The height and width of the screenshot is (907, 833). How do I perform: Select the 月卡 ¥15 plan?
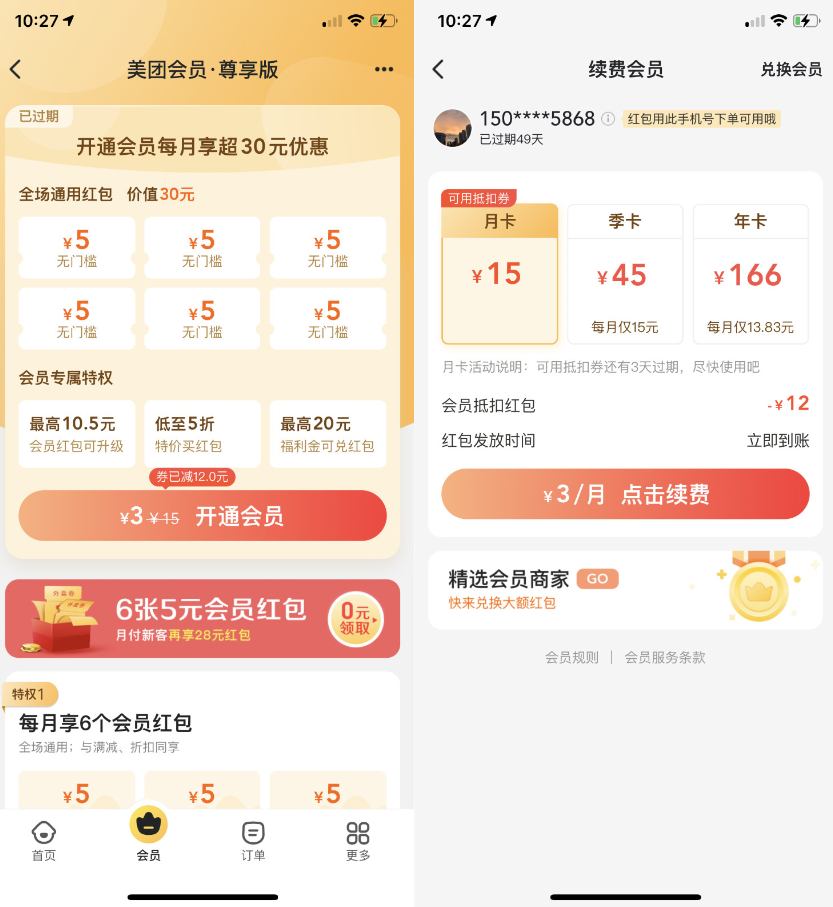tap(499, 273)
